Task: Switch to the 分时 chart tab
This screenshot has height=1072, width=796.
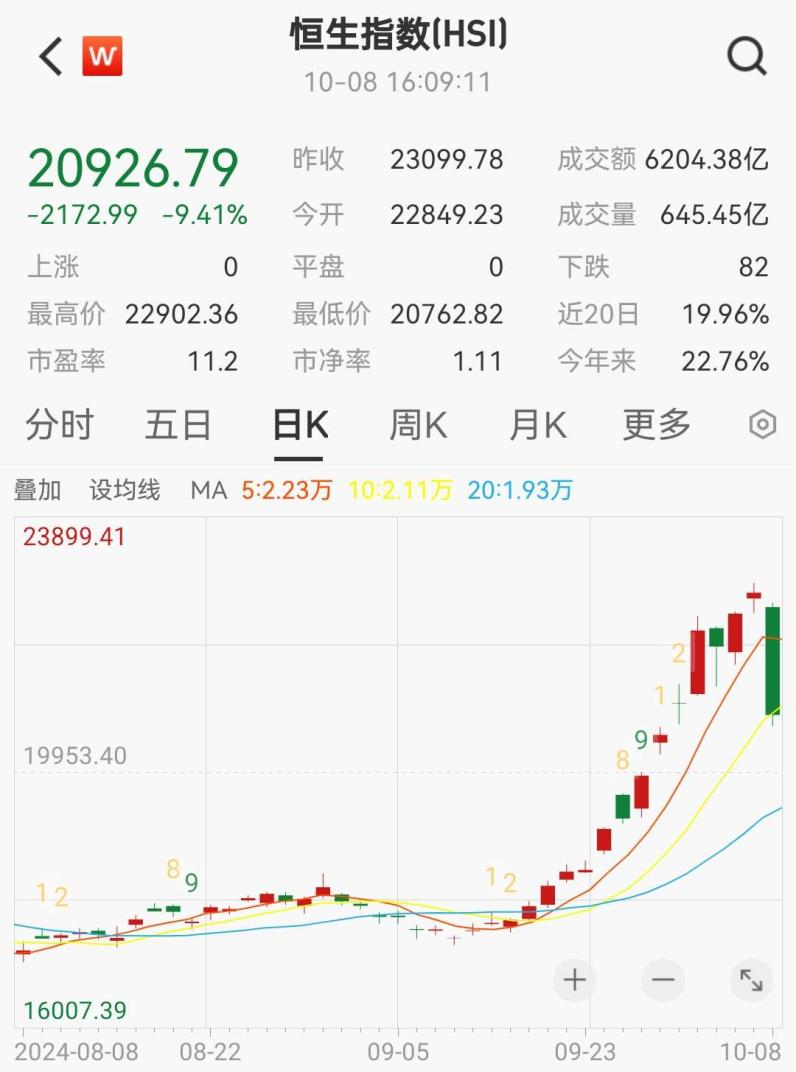Action: pyautogui.click(x=59, y=426)
